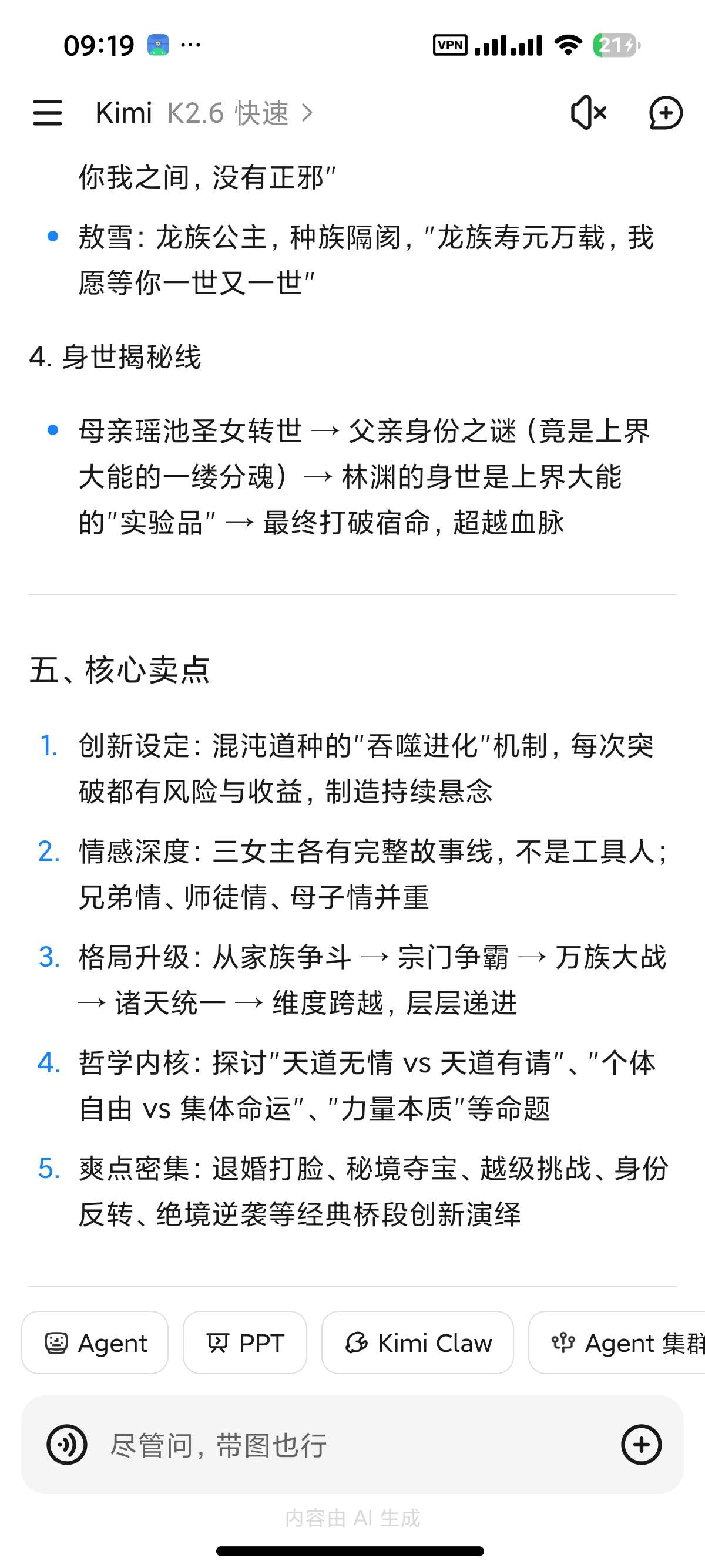Screen dimensions: 705x1568
Task: Toggle the muted speaker icon
Action: (x=588, y=113)
